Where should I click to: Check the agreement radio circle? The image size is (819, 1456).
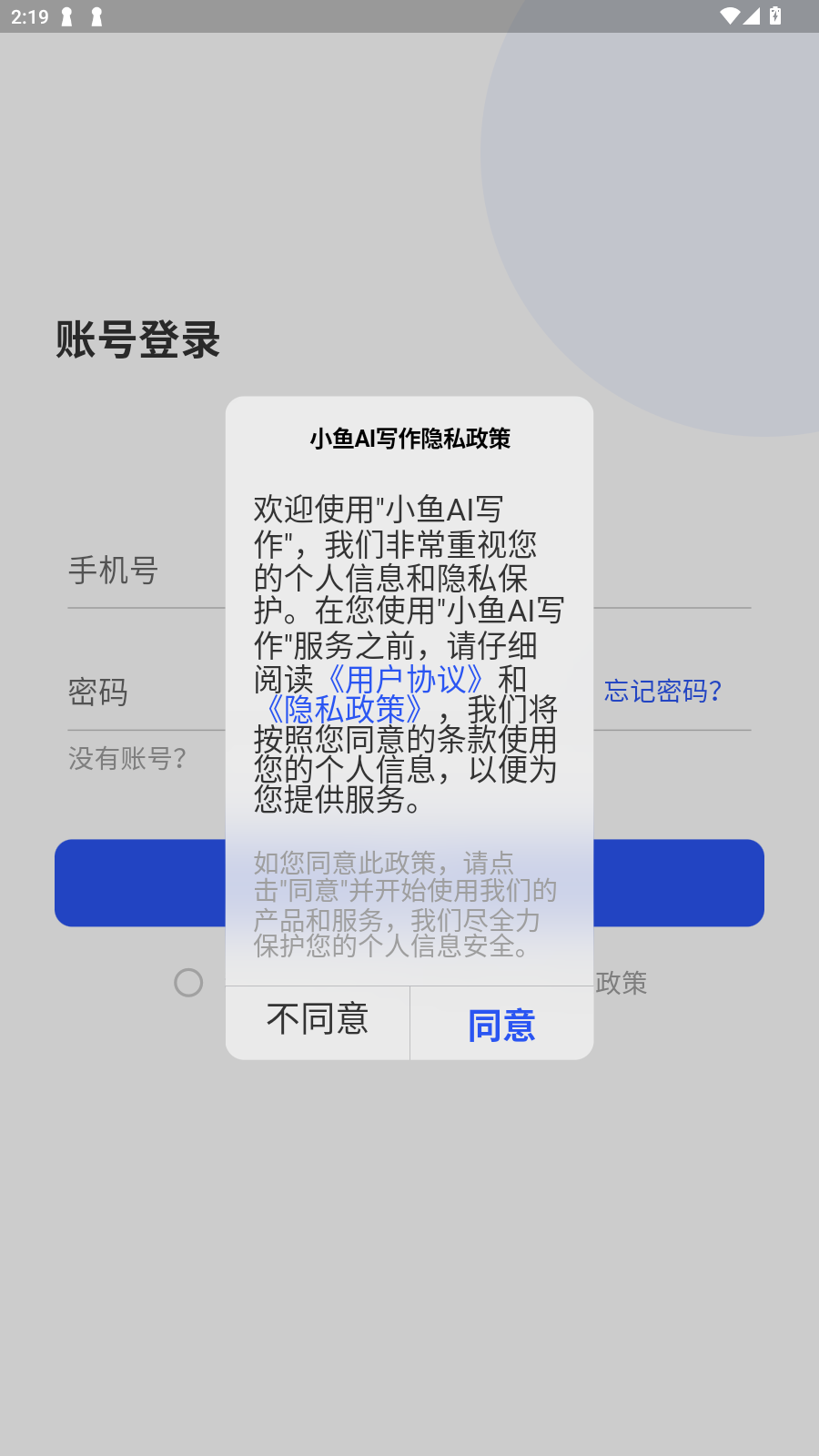pyautogui.click(x=188, y=983)
